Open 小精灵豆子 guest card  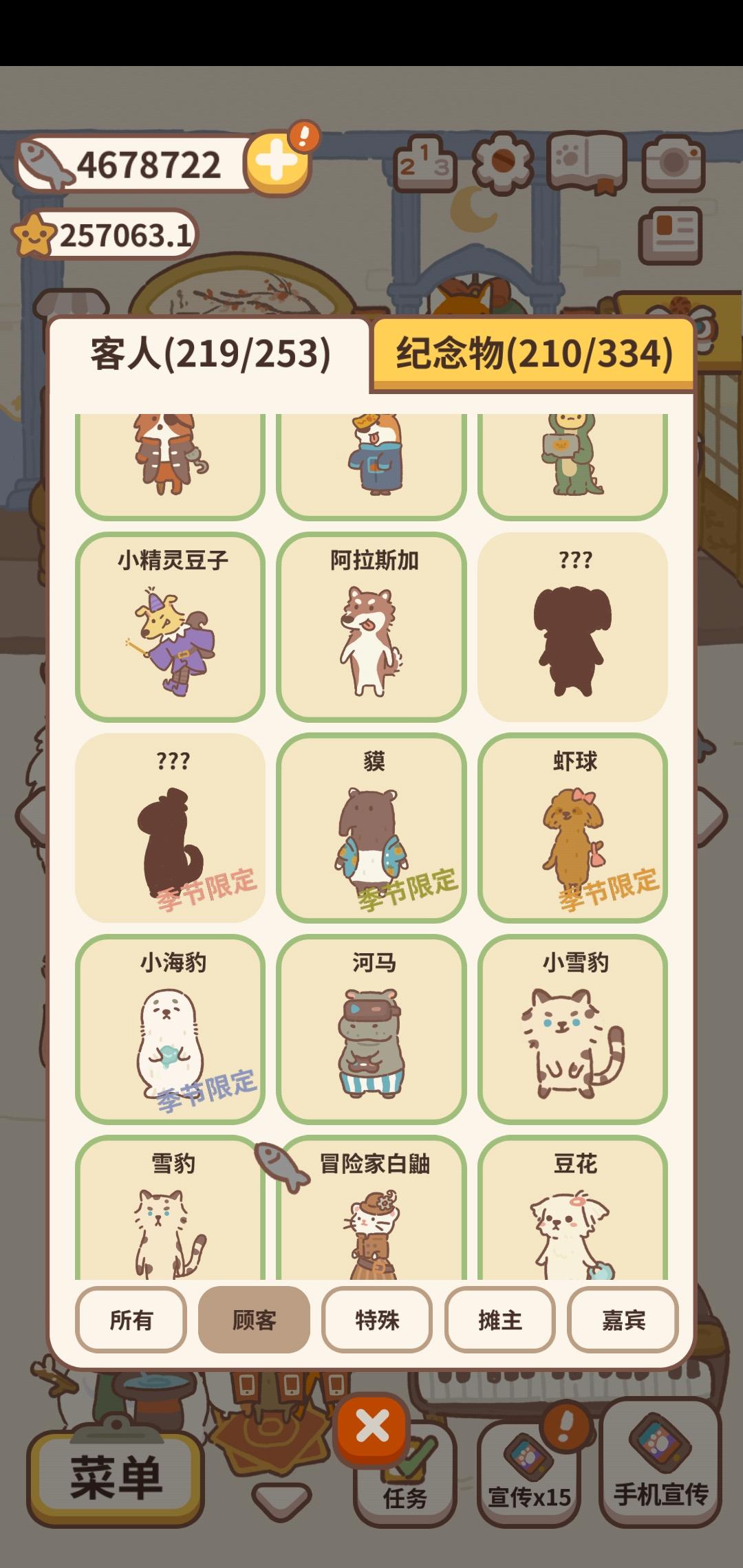tap(171, 627)
